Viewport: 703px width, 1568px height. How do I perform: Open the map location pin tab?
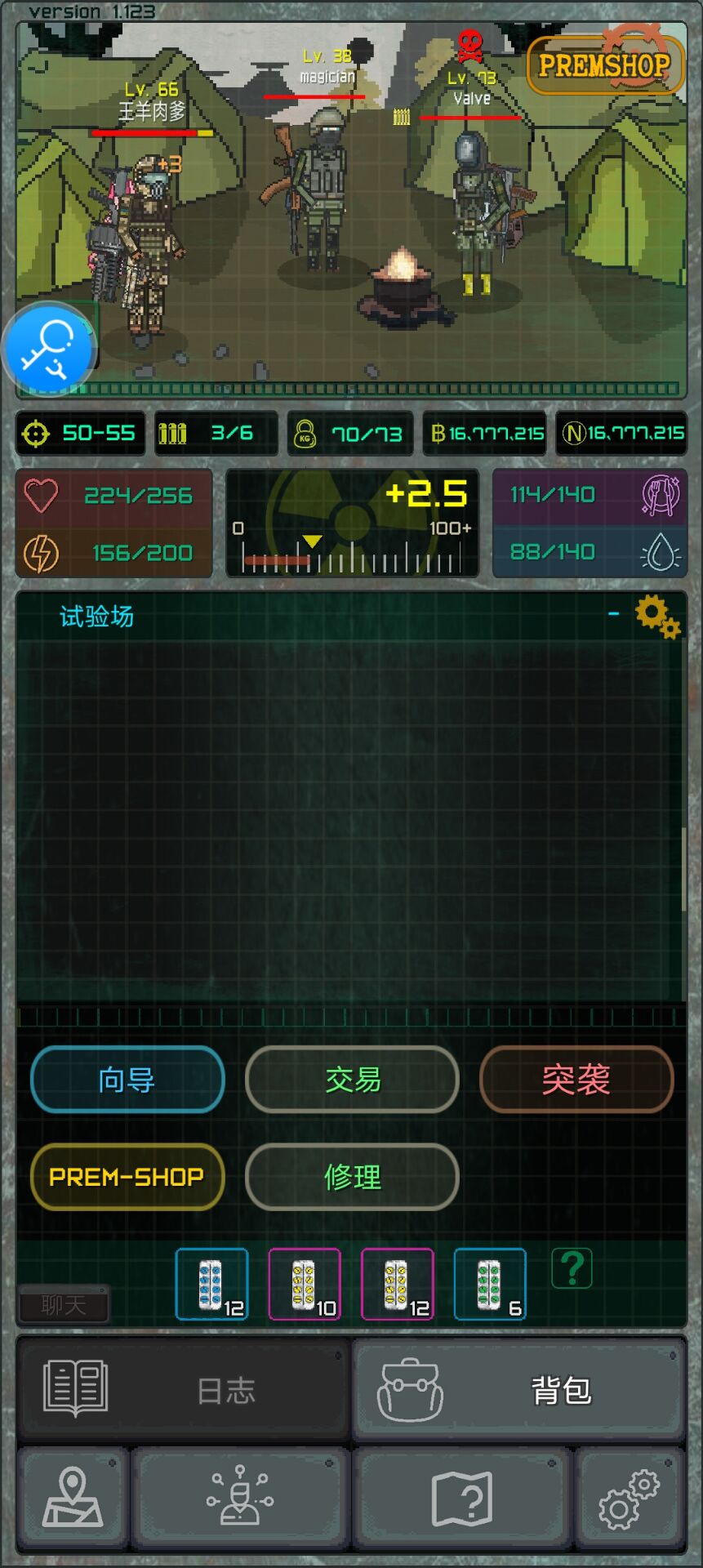click(73, 1499)
